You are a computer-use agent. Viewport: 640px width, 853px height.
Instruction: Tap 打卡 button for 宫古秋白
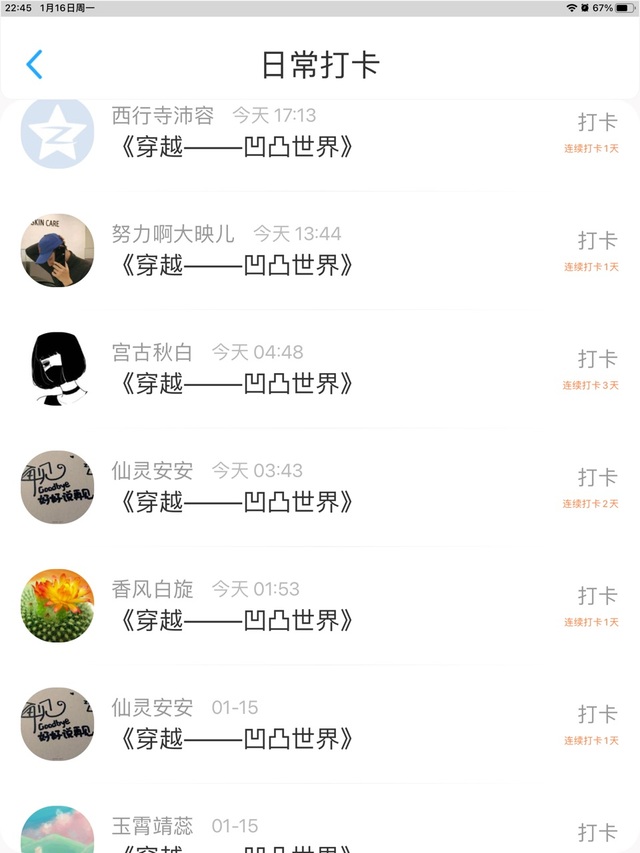pos(597,359)
